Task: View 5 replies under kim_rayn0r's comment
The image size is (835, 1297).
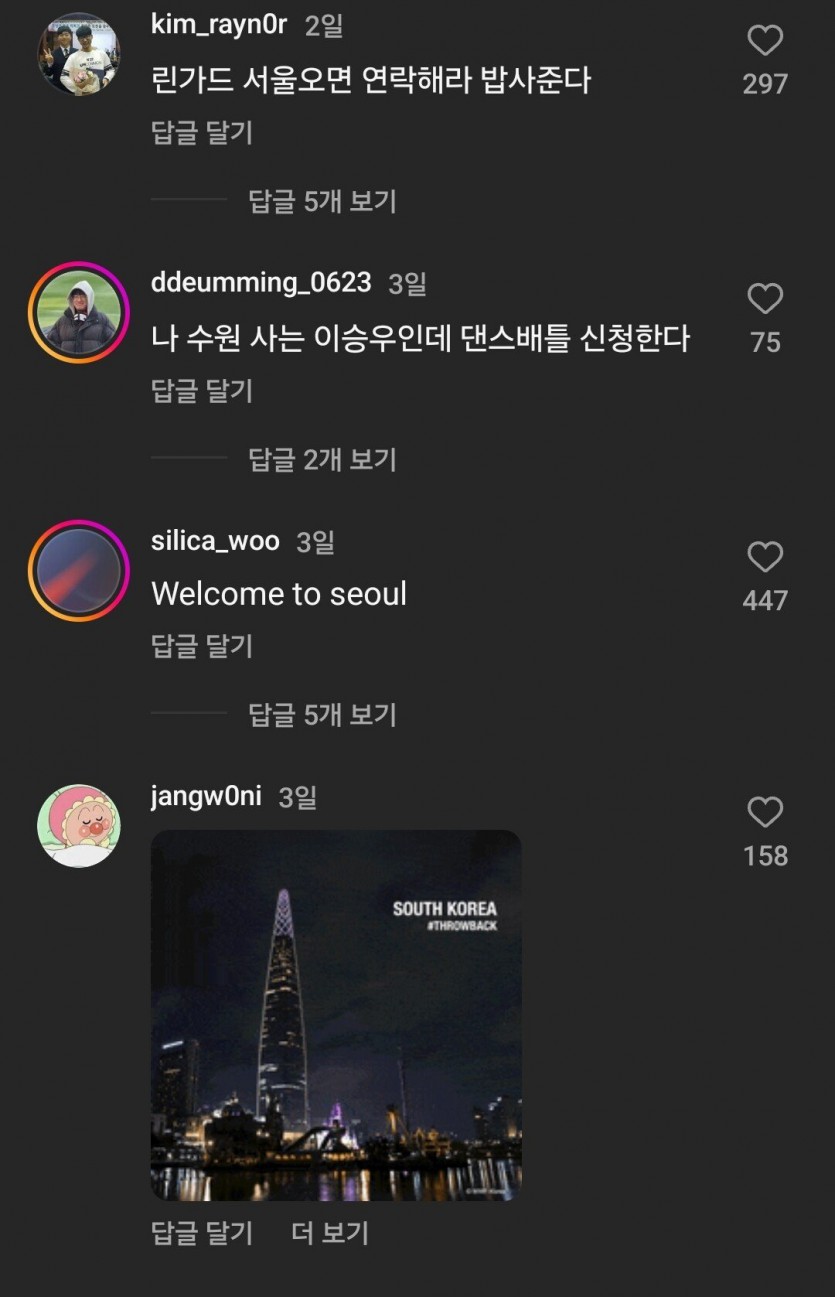Action: coord(322,201)
